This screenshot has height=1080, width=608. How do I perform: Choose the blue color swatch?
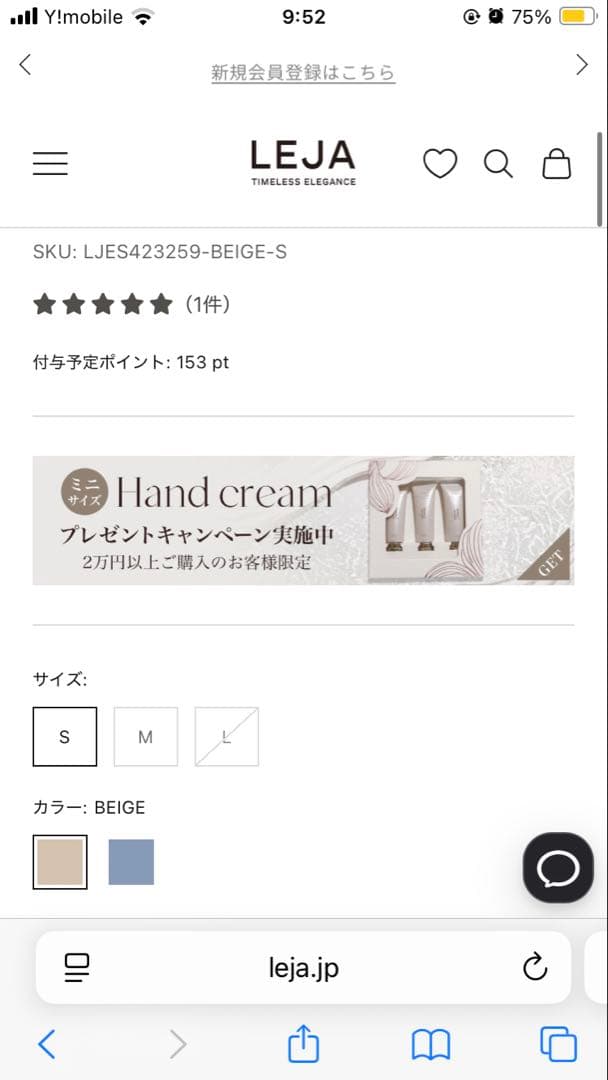(131, 862)
